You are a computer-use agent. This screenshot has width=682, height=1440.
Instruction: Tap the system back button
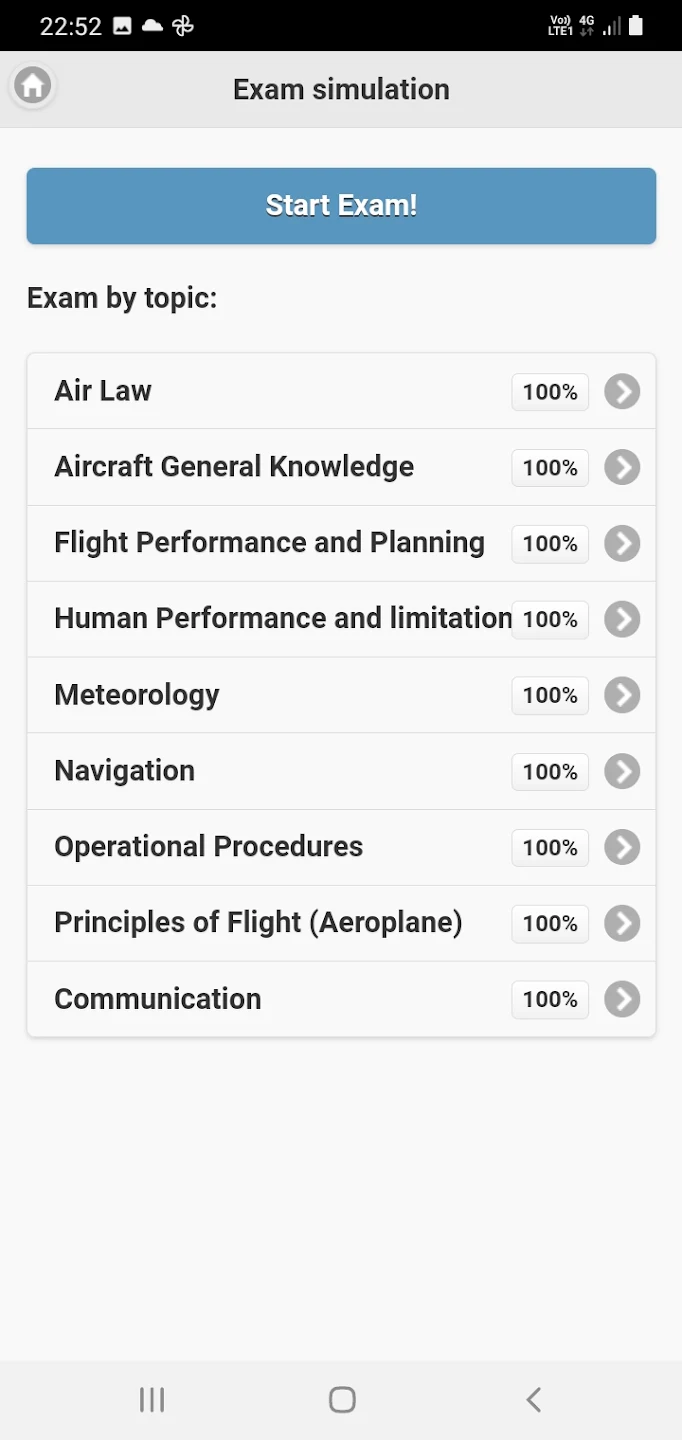coord(534,1399)
